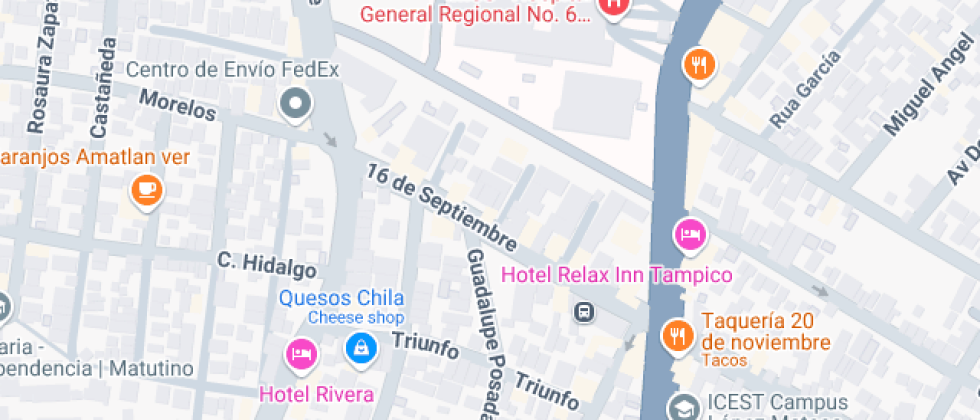
Task: Tap the restaurant pin near Rua Garcia
Action: (698, 65)
